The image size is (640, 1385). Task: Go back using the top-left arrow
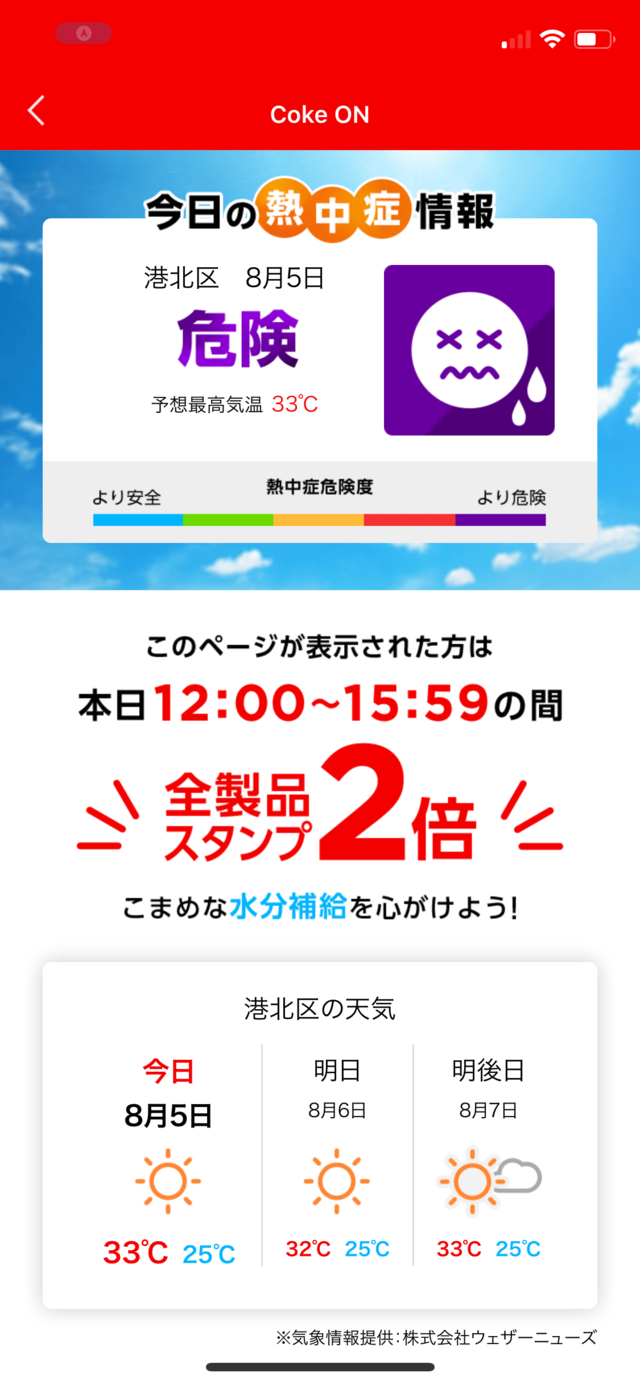point(37,111)
